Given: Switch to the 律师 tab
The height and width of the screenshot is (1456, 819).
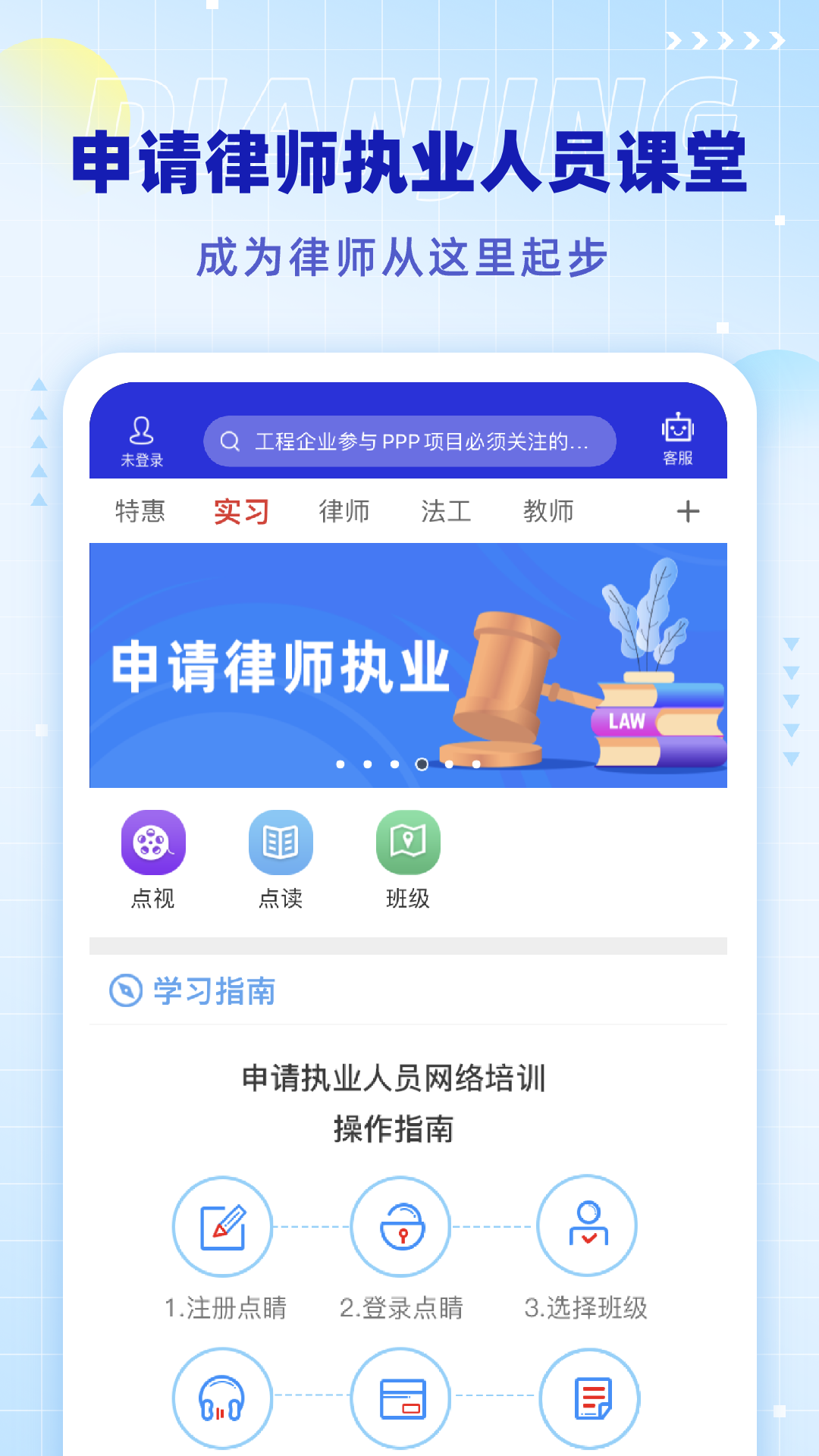Looking at the screenshot, I should point(345,510).
